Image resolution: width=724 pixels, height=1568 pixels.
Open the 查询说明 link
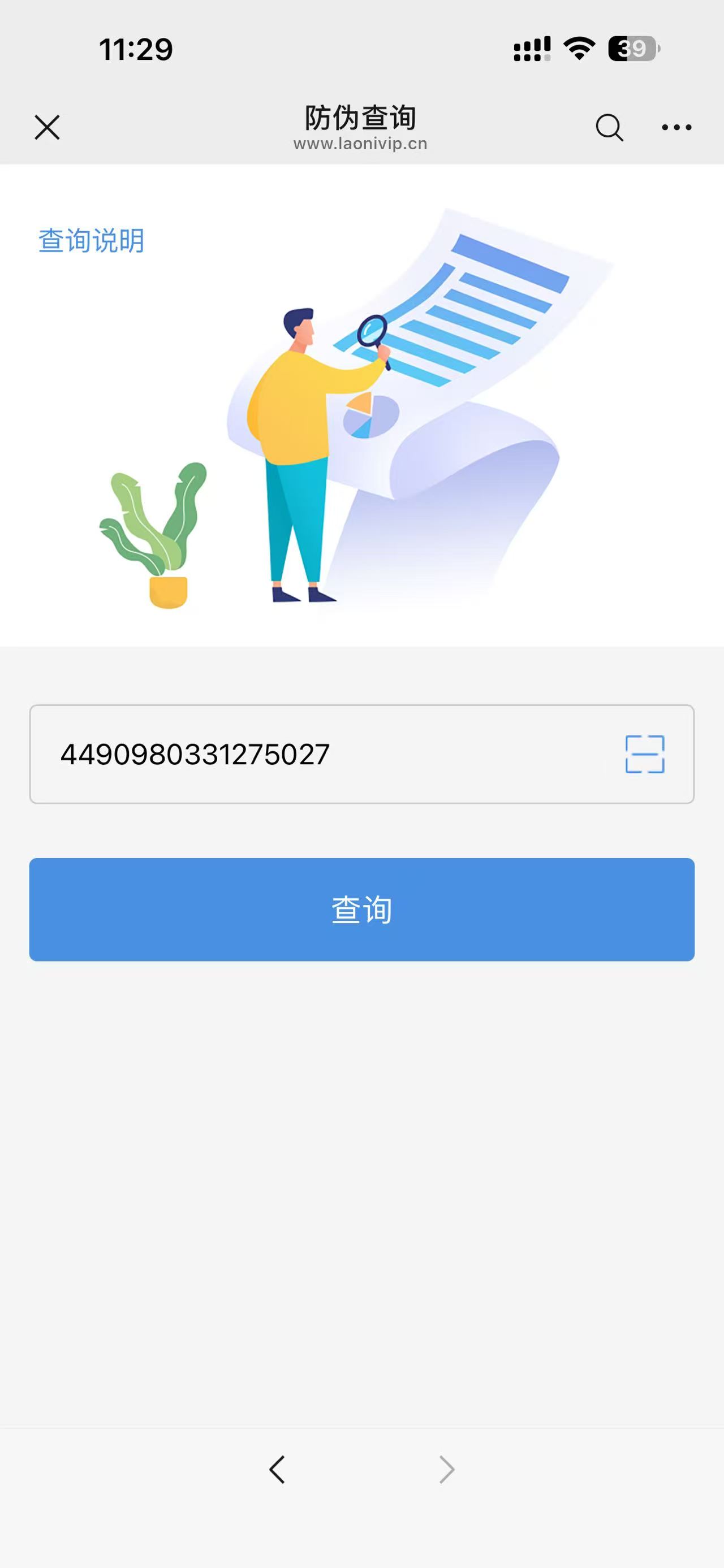coord(91,240)
